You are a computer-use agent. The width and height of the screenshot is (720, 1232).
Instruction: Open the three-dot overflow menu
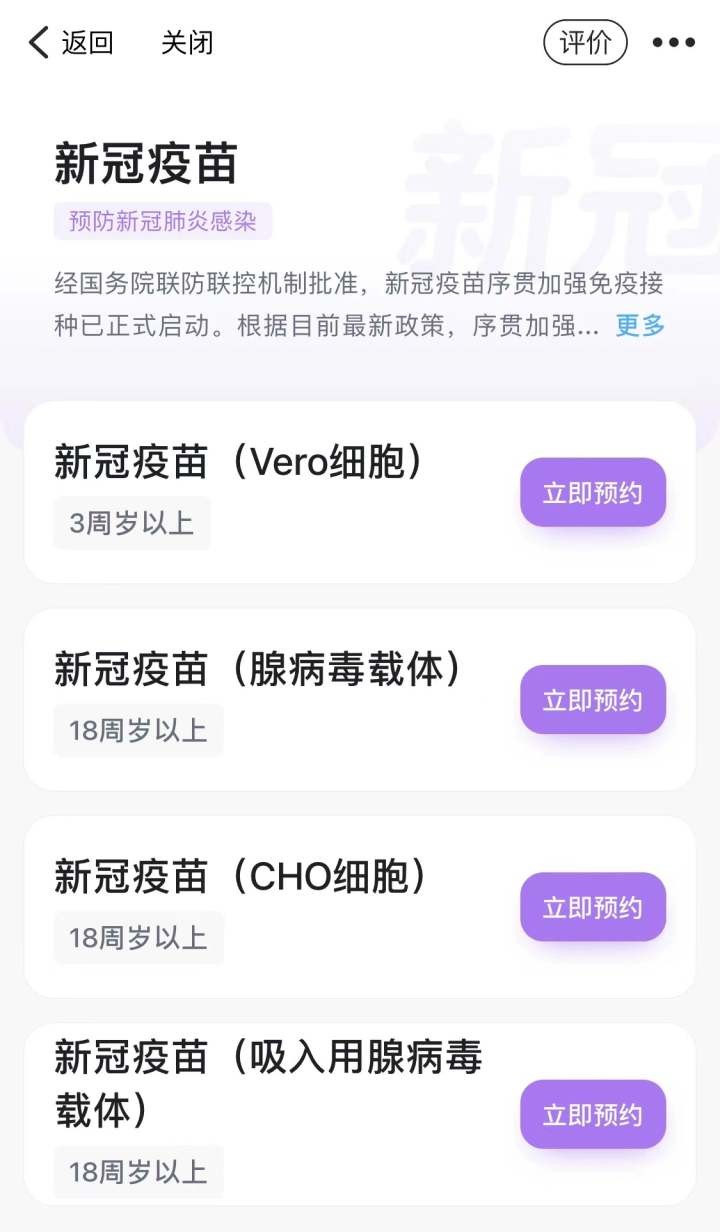coord(673,43)
